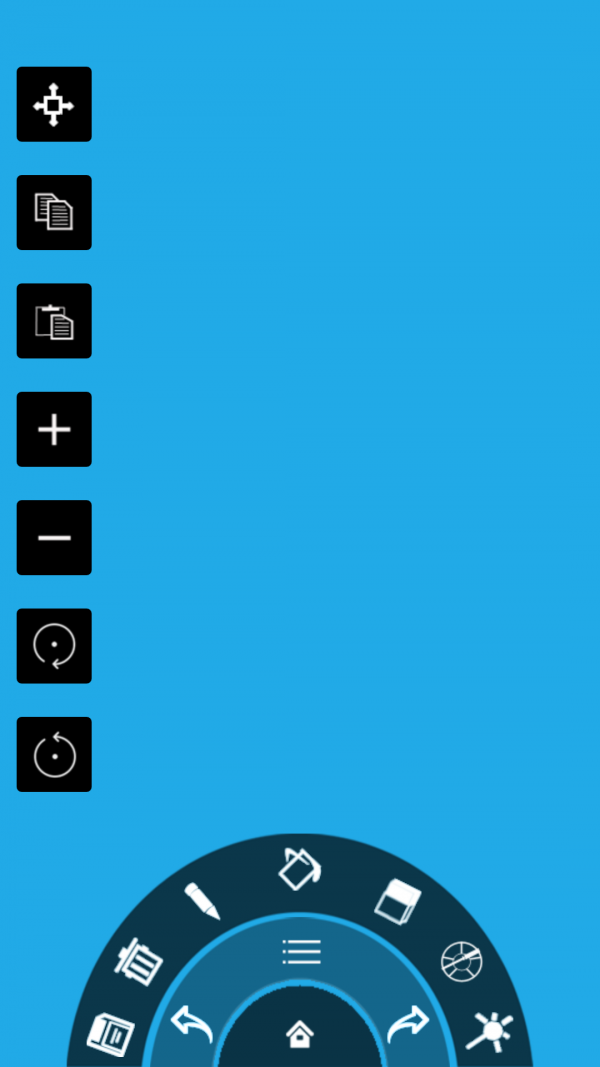The height and width of the screenshot is (1067, 600).
Task: Zoom in with the plus button
Action: pyautogui.click(x=54, y=429)
